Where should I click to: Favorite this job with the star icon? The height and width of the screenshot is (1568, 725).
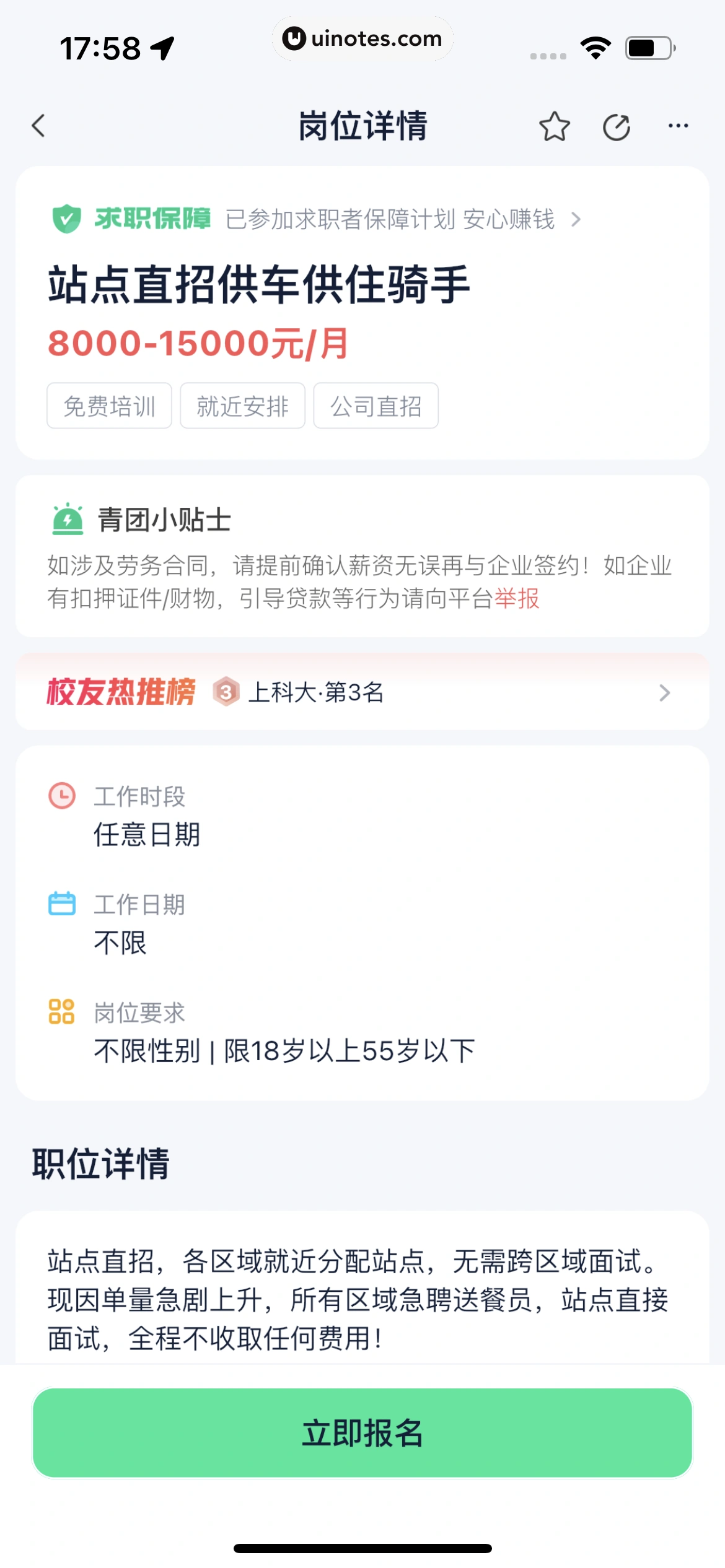click(554, 127)
